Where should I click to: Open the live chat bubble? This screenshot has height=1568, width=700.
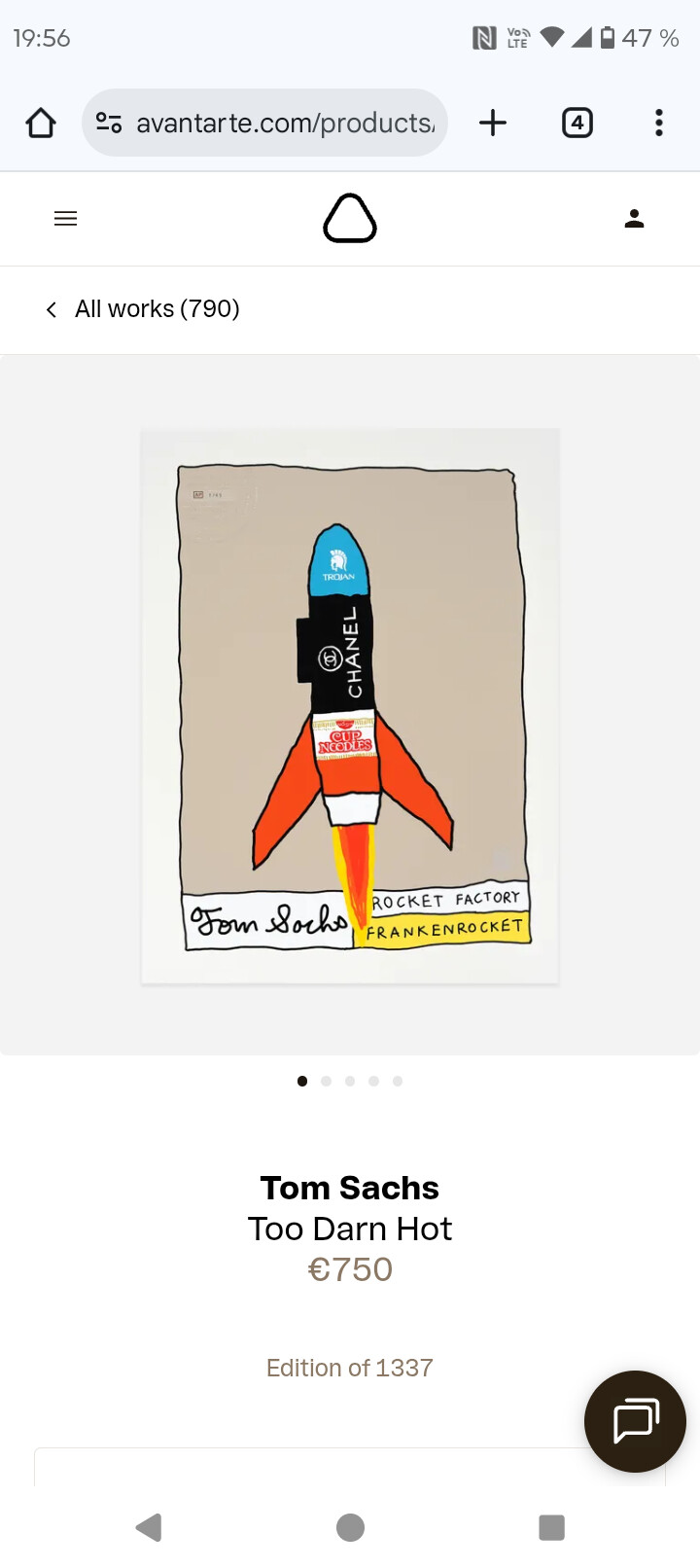635,1421
